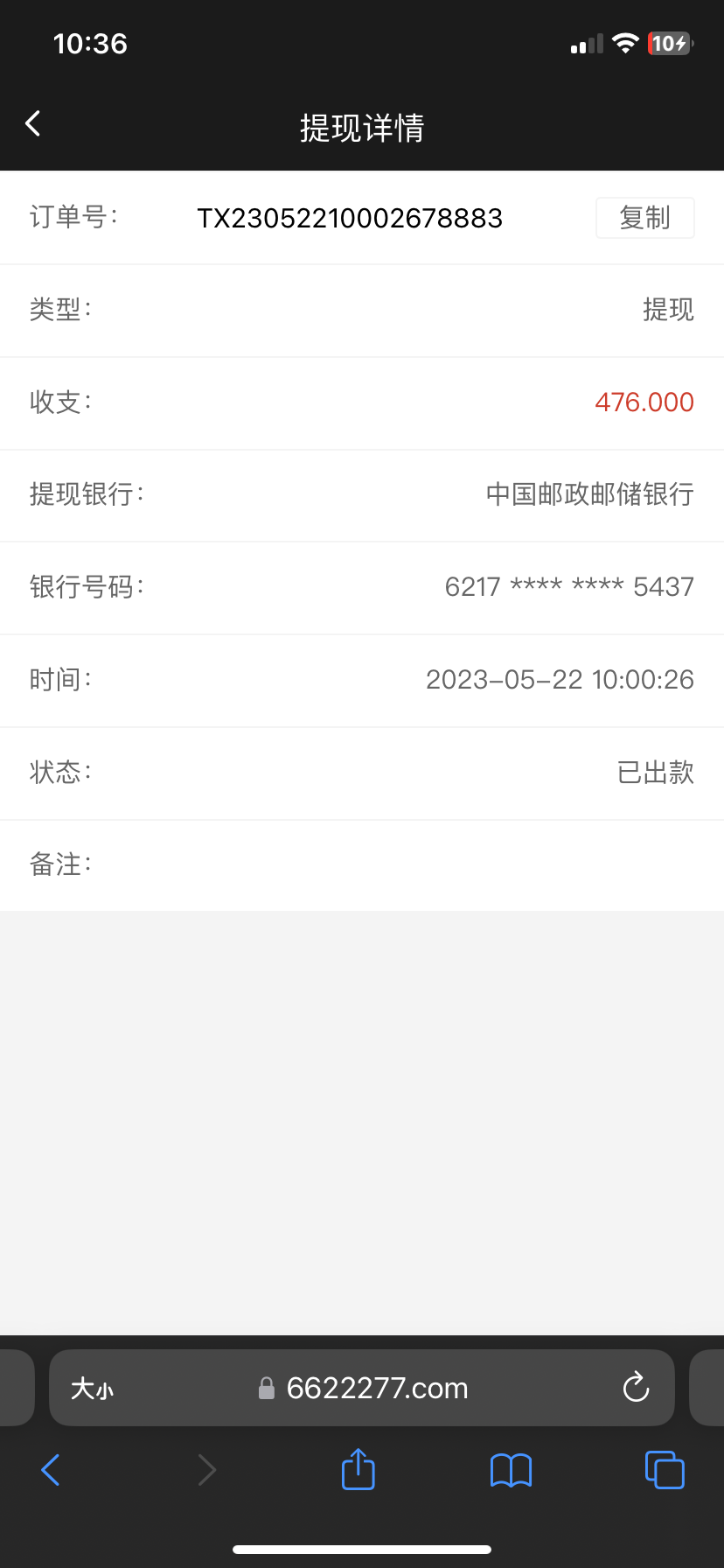Screen dimensions: 724x1568
Task: Copy the order number with 复制
Action: pos(644,218)
